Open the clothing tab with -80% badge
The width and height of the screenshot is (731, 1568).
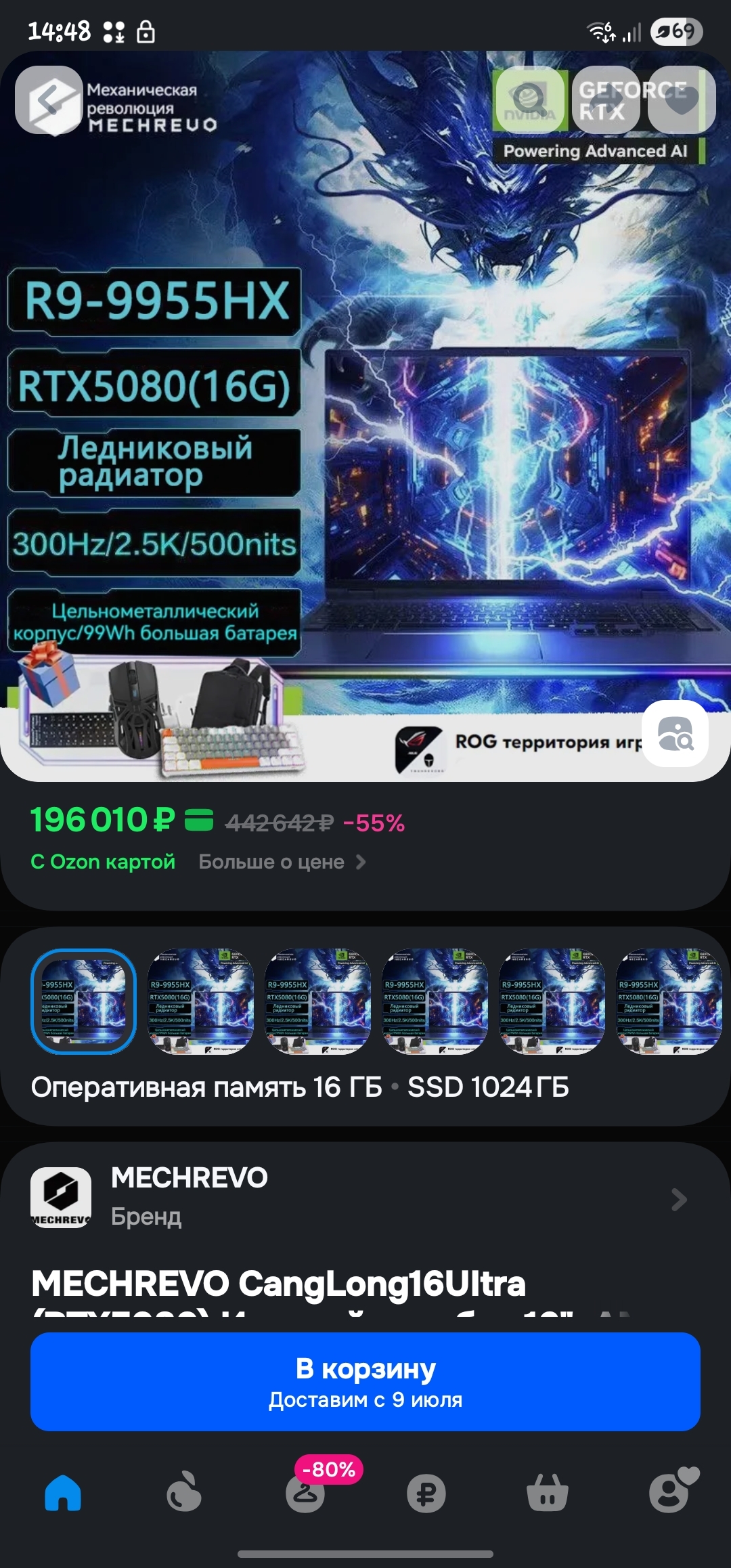305,1493
